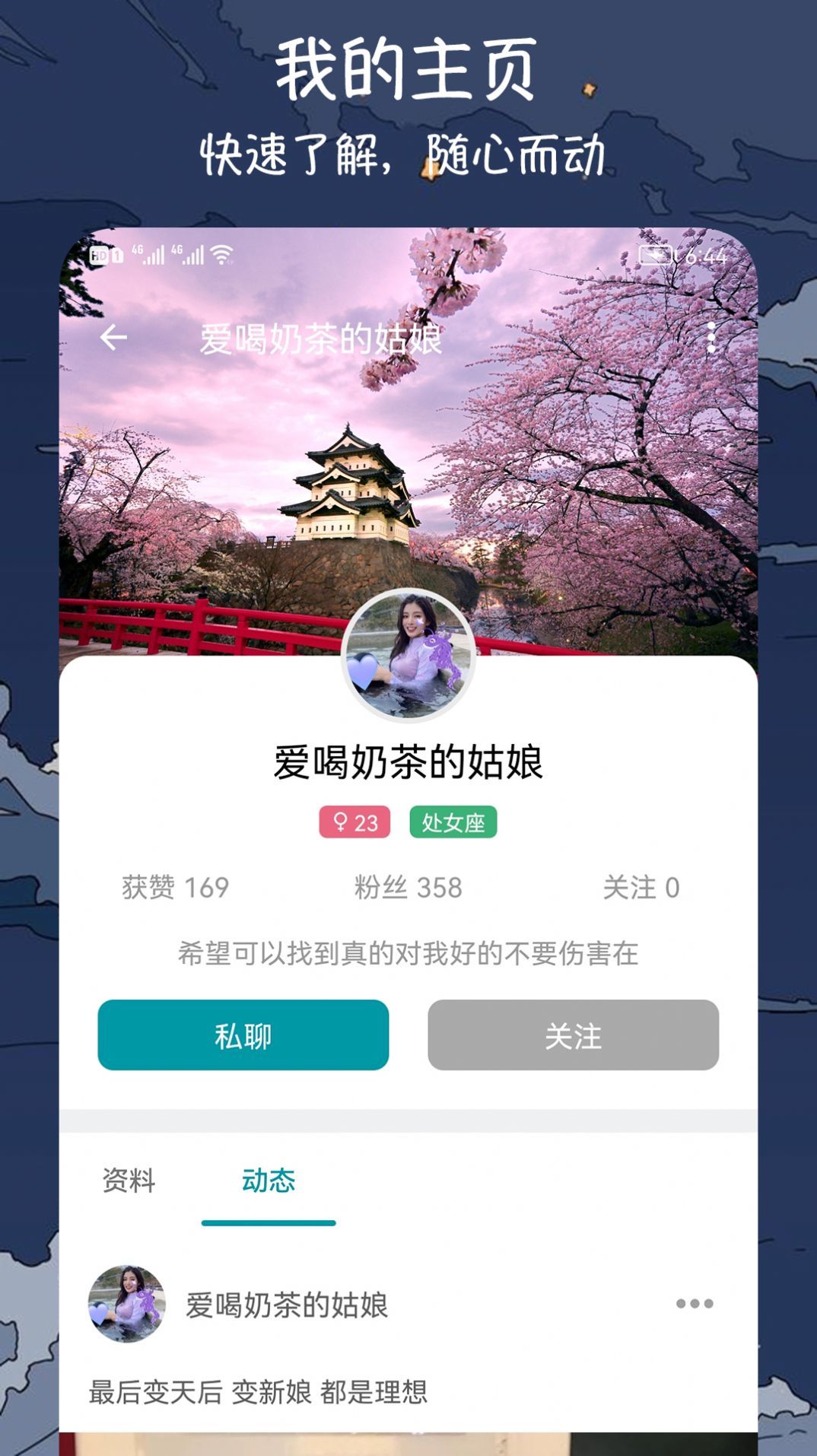The image size is (817, 1456).
Task: Start a chat with the 私聊 button
Action: (243, 1035)
